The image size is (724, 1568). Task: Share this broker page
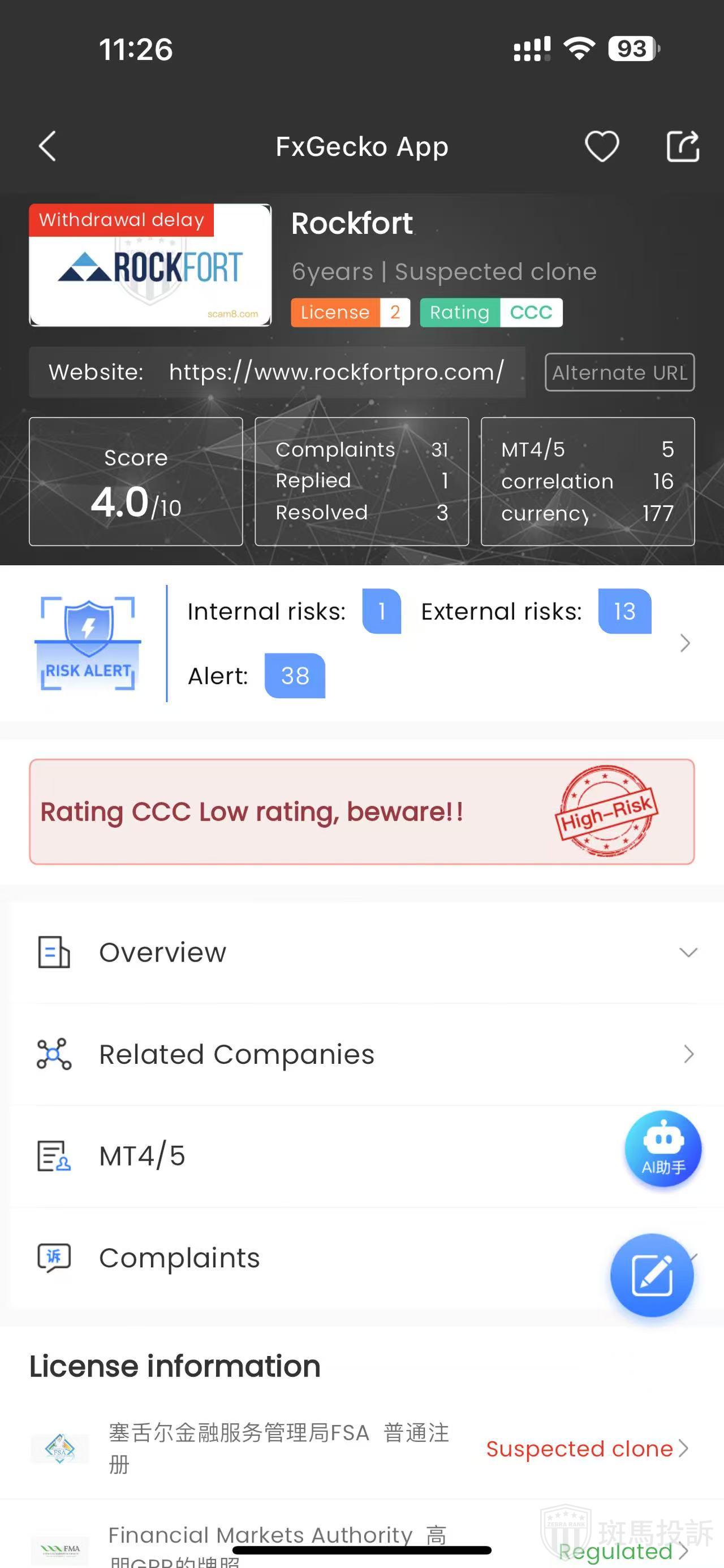tap(683, 146)
